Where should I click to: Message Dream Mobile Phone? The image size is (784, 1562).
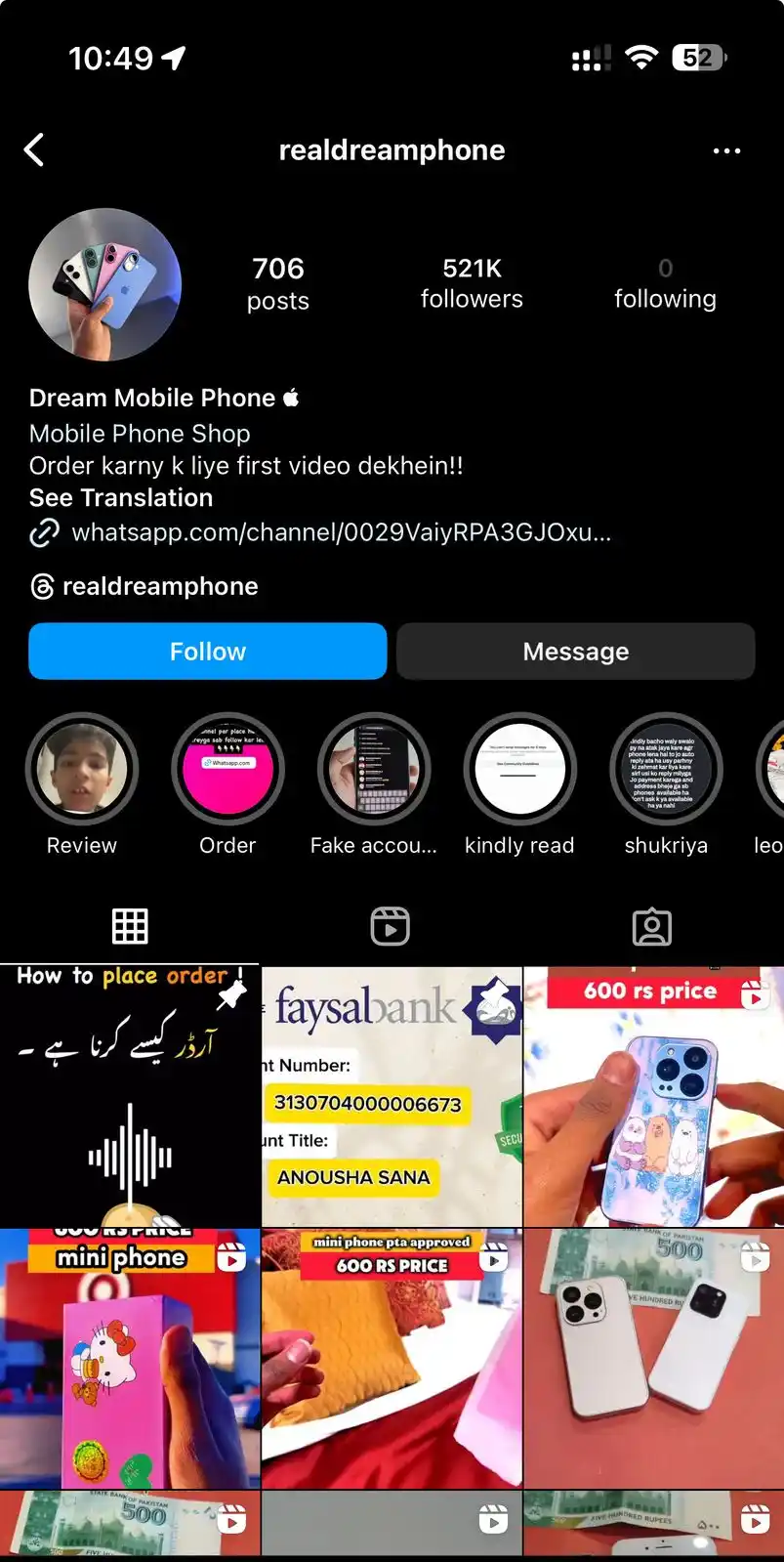coord(576,652)
